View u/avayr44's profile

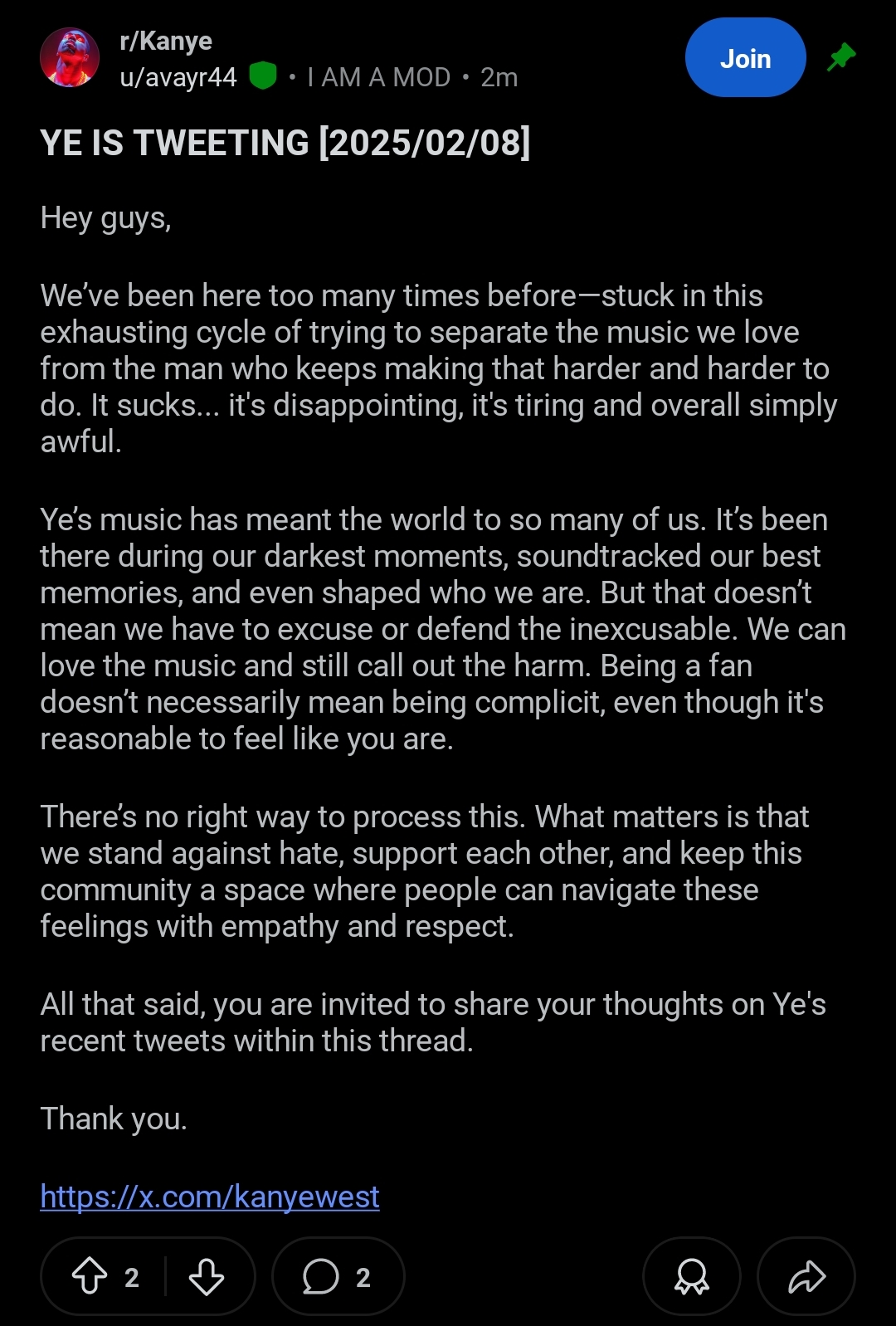[178, 77]
